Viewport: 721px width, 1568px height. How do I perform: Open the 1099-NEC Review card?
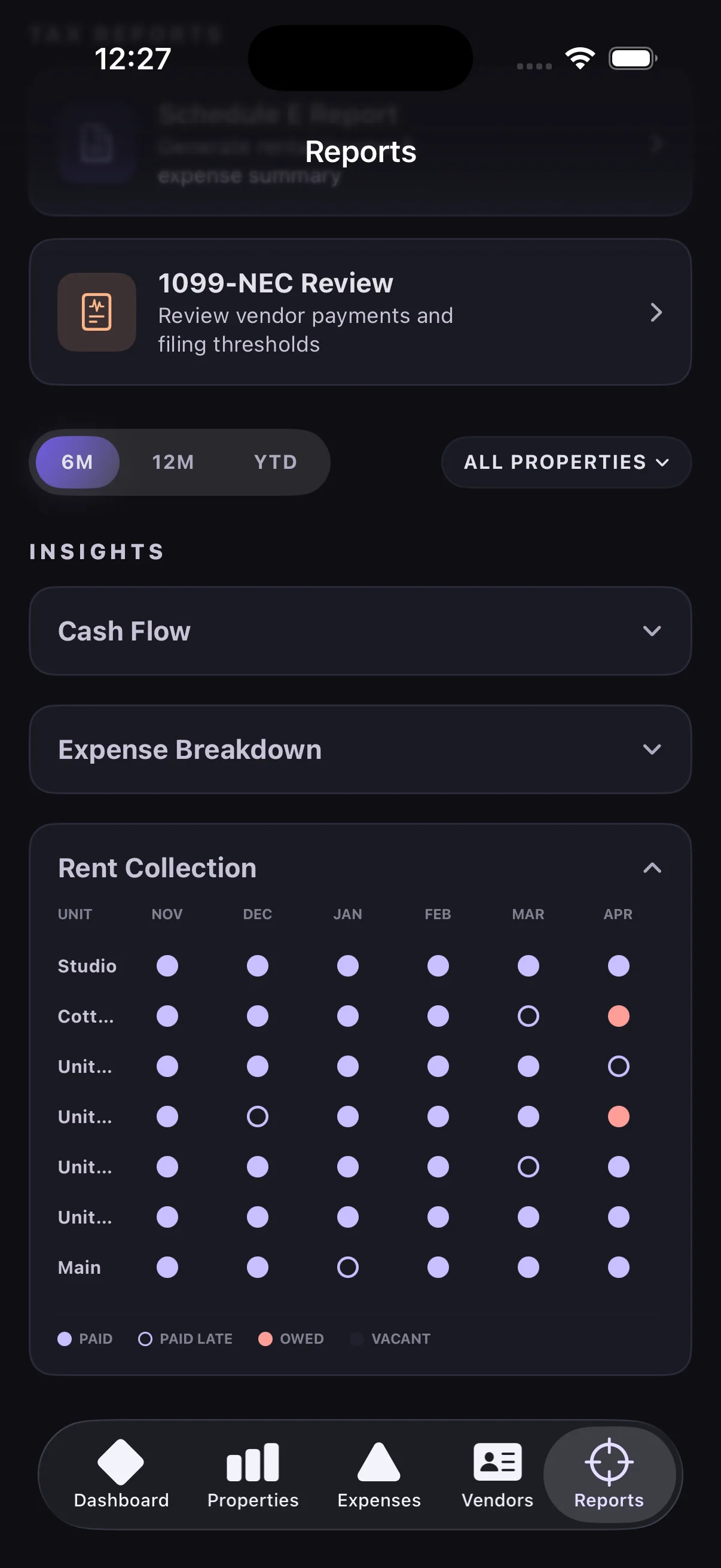tap(360, 312)
